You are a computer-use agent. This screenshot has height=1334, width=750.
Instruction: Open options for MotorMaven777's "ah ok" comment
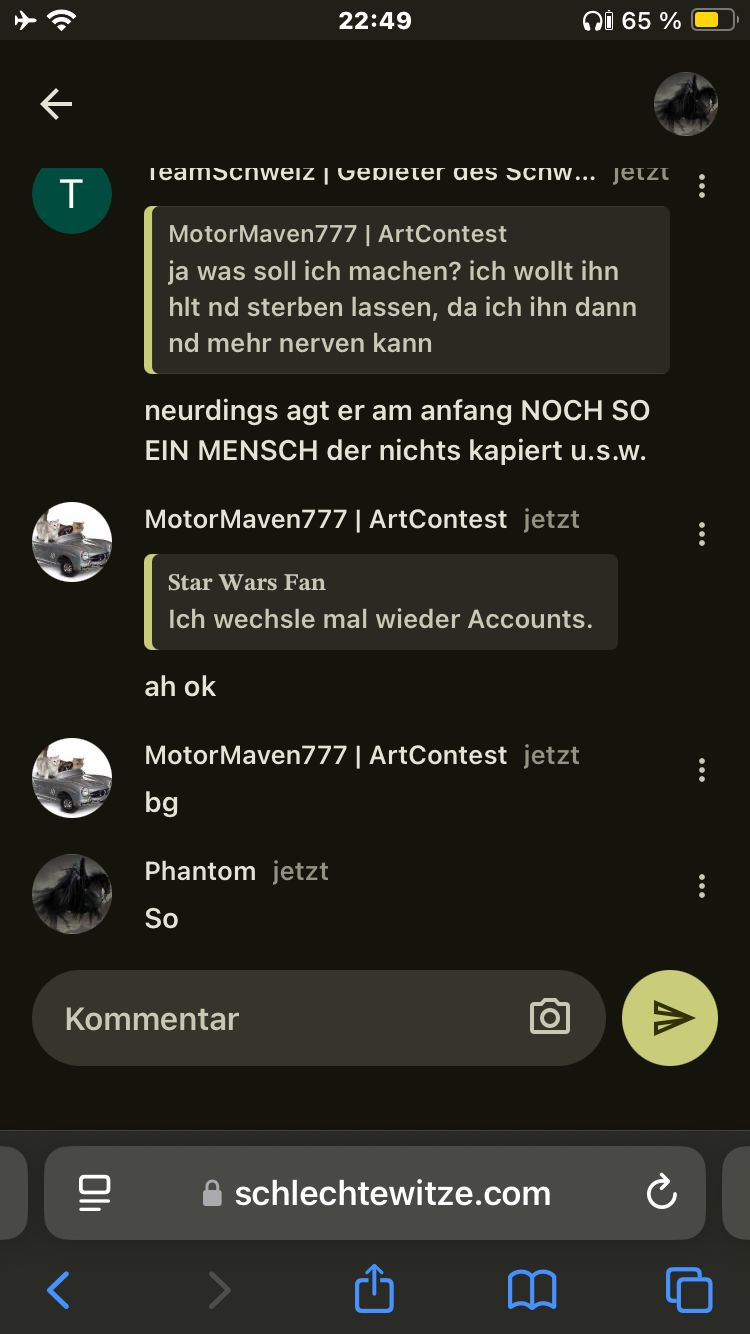click(x=702, y=535)
